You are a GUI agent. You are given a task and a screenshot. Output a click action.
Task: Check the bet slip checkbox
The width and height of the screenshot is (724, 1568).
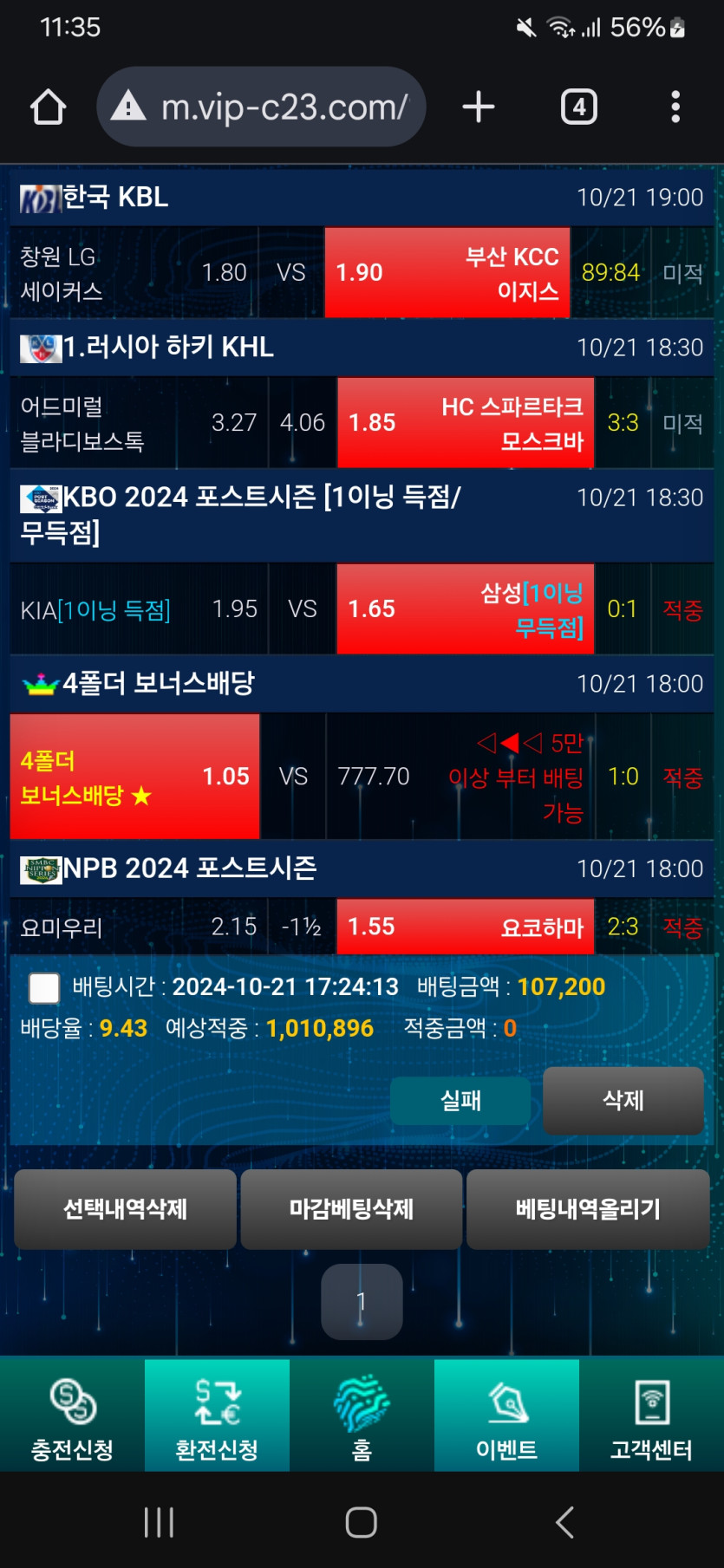(x=44, y=987)
